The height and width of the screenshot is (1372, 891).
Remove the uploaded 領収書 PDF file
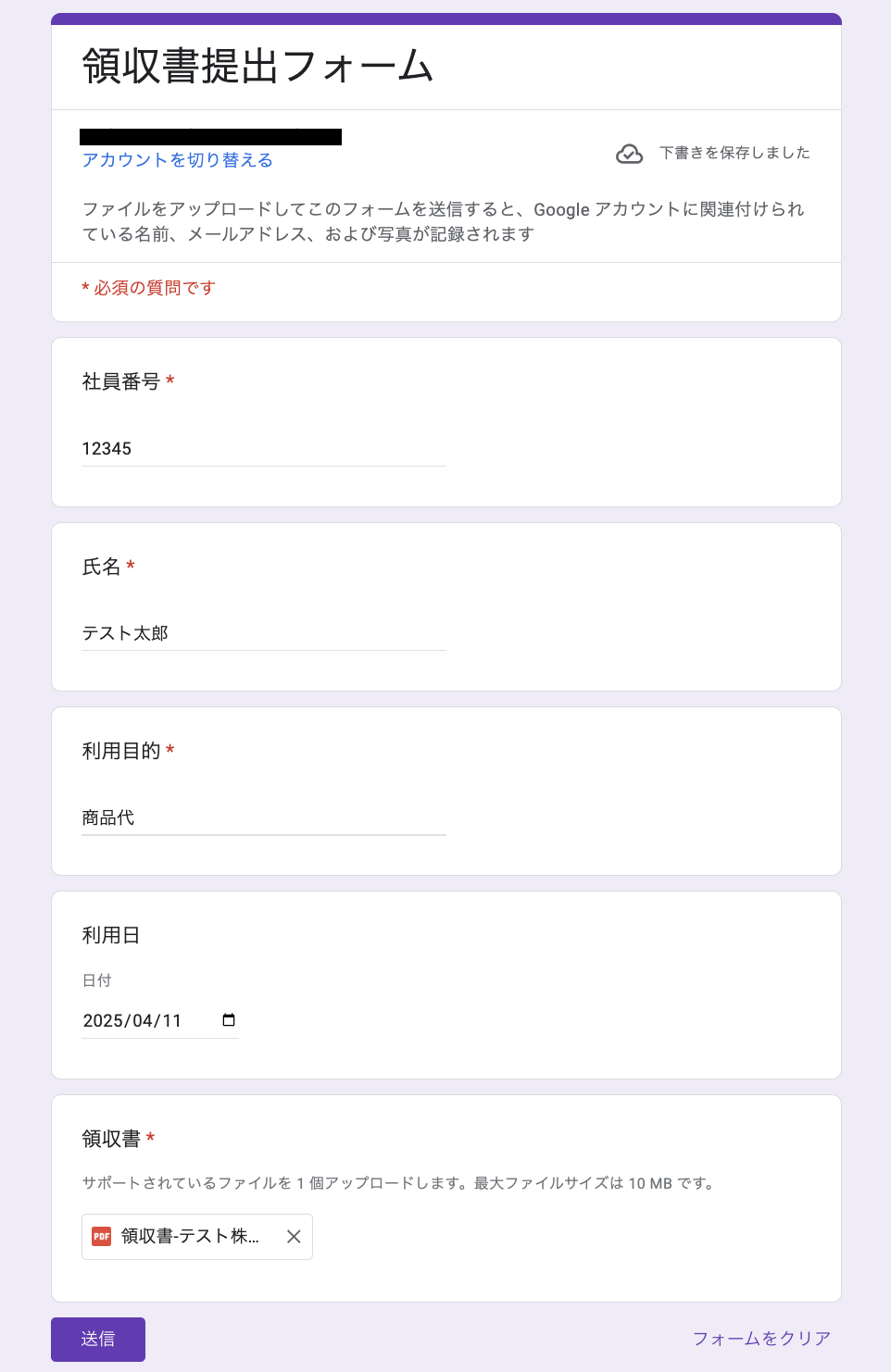click(x=294, y=1237)
